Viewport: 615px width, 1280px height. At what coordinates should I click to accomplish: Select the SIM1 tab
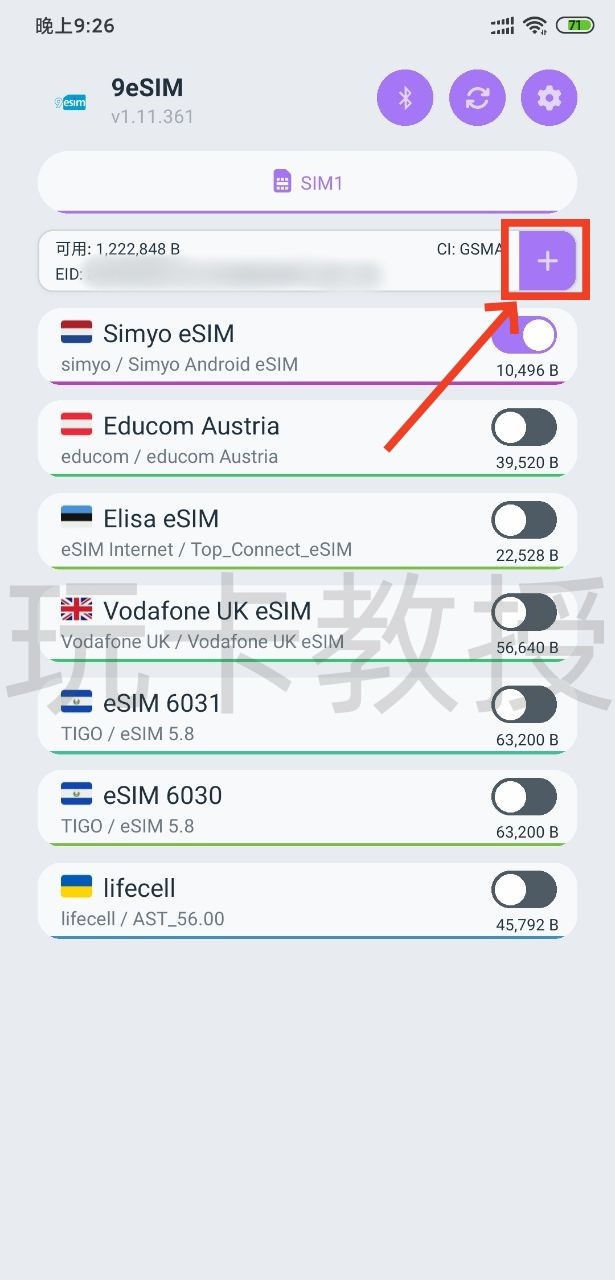308,183
